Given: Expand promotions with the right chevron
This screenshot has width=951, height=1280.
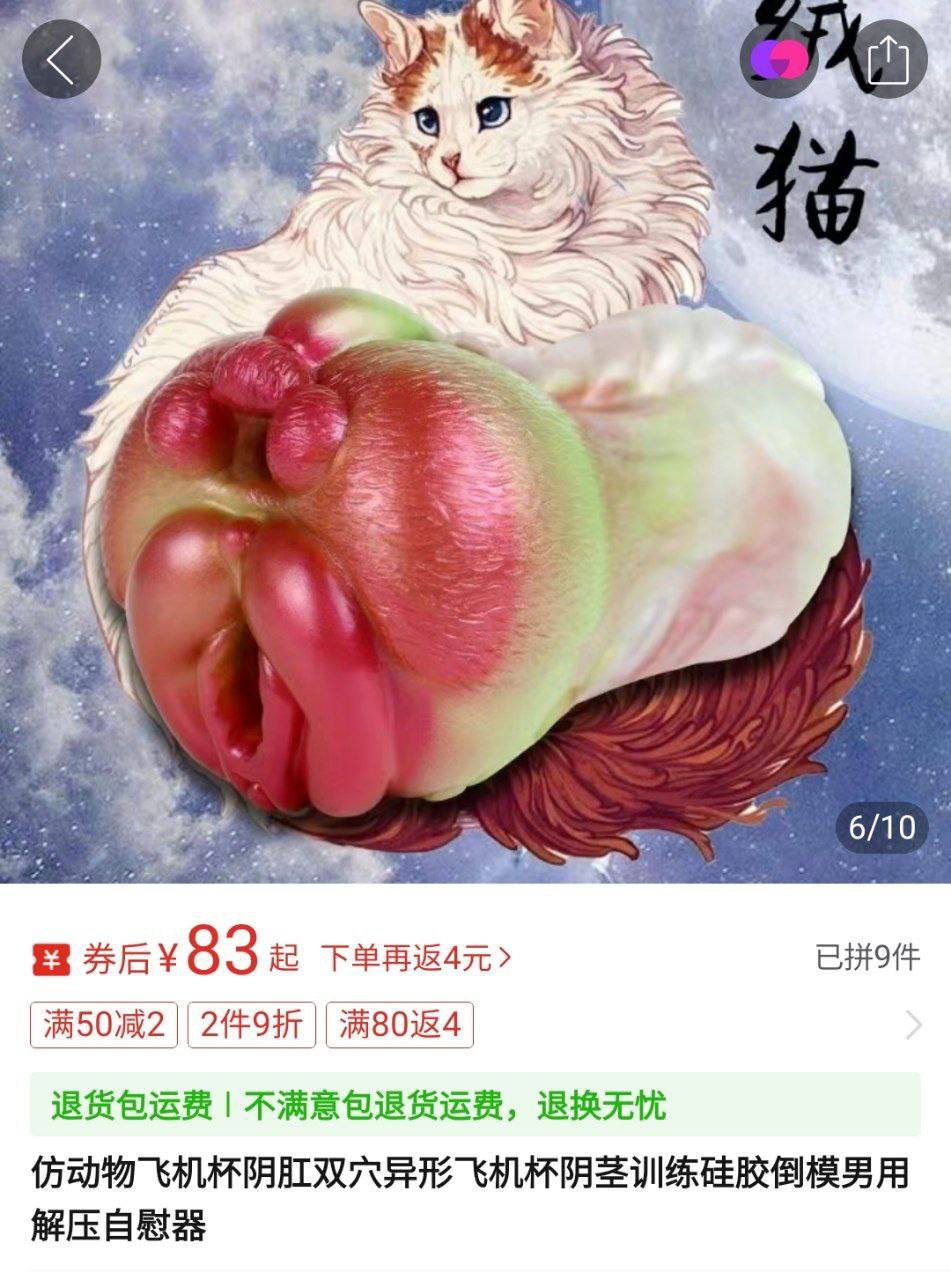Looking at the screenshot, I should click(x=912, y=1025).
